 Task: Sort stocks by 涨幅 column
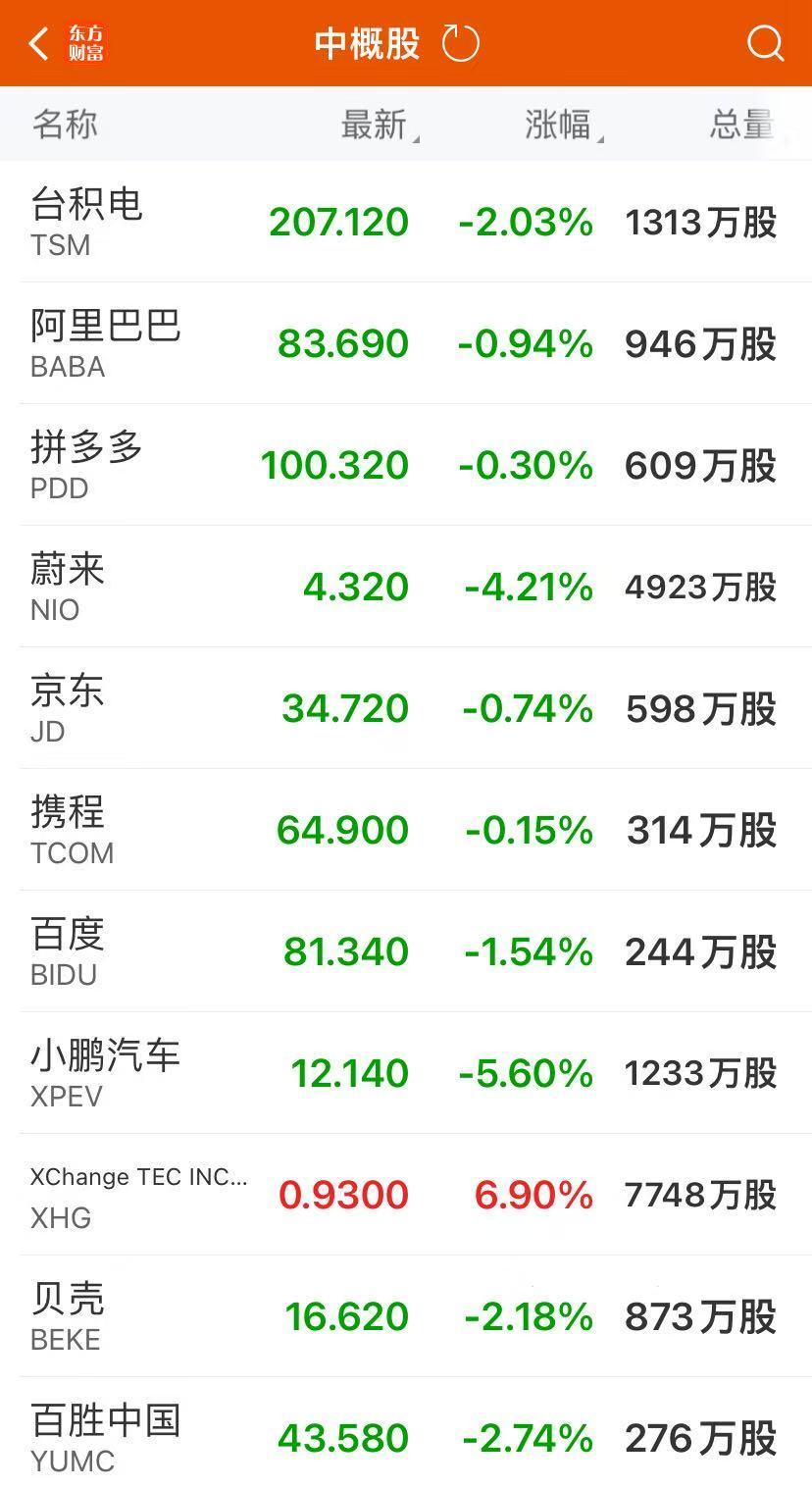click(564, 125)
